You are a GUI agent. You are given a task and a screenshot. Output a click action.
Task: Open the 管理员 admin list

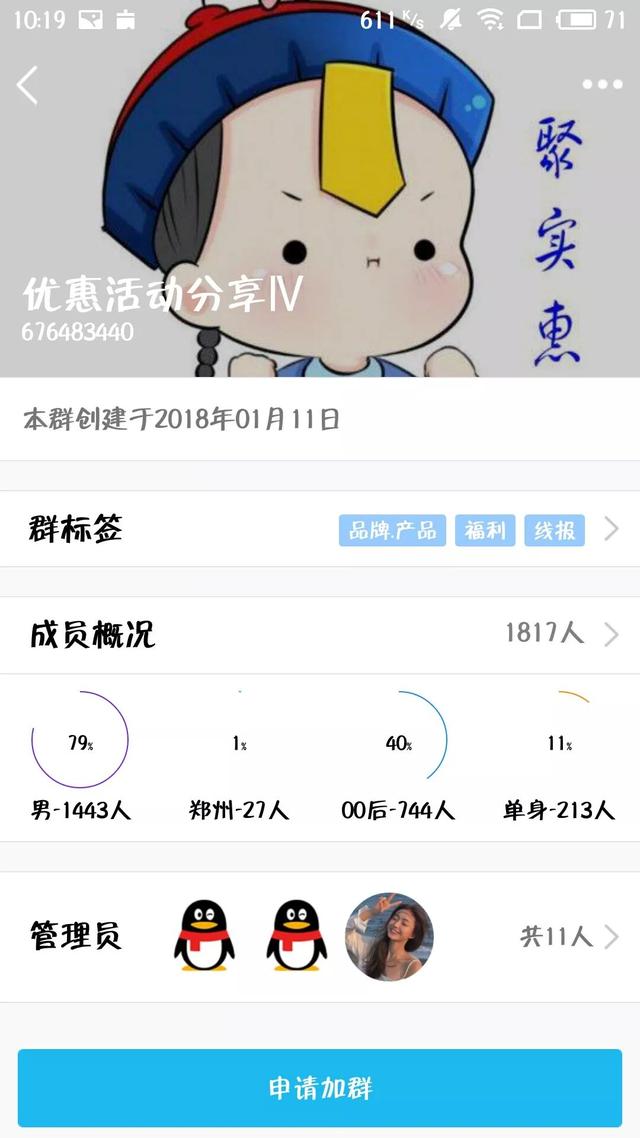coord(320,937)
